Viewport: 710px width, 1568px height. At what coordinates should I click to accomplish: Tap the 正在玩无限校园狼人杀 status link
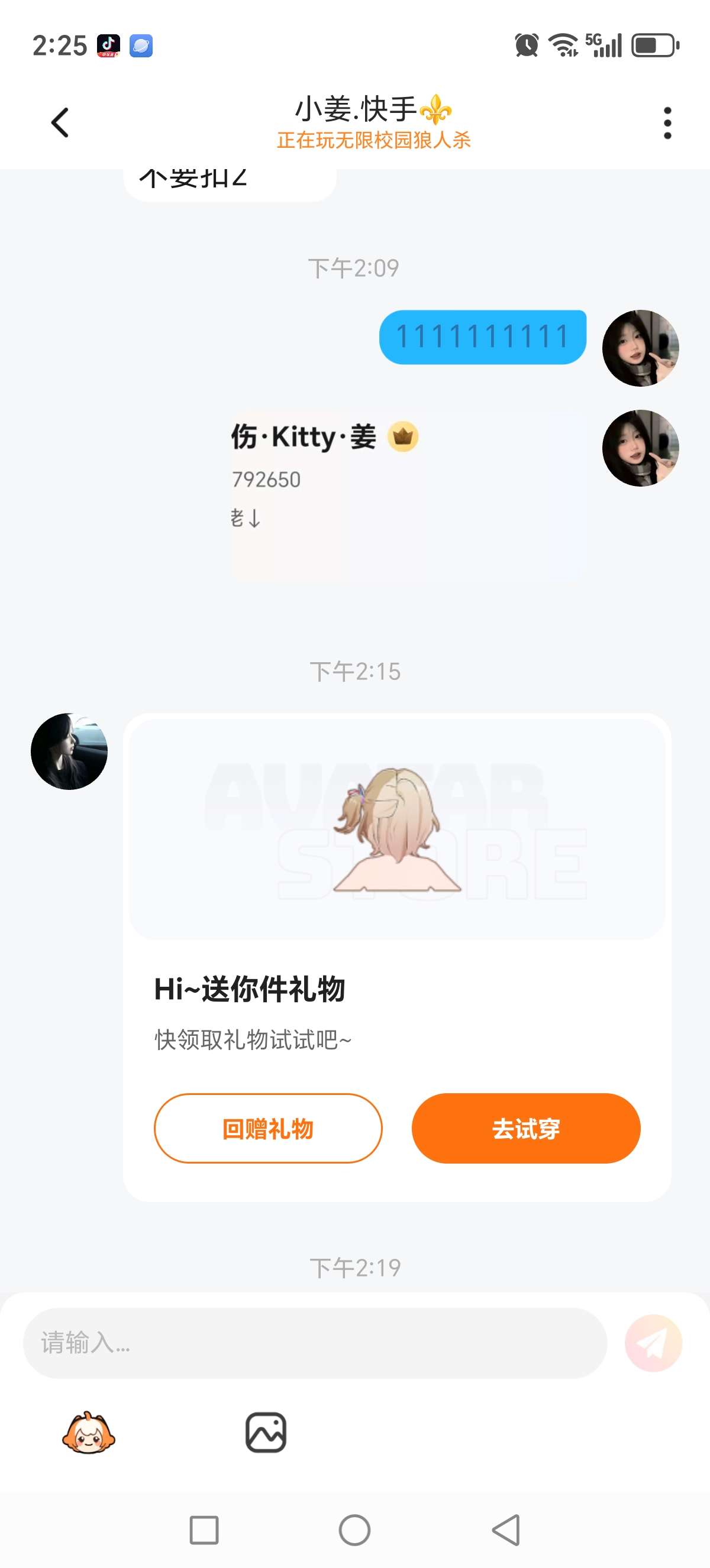[373, 141]
